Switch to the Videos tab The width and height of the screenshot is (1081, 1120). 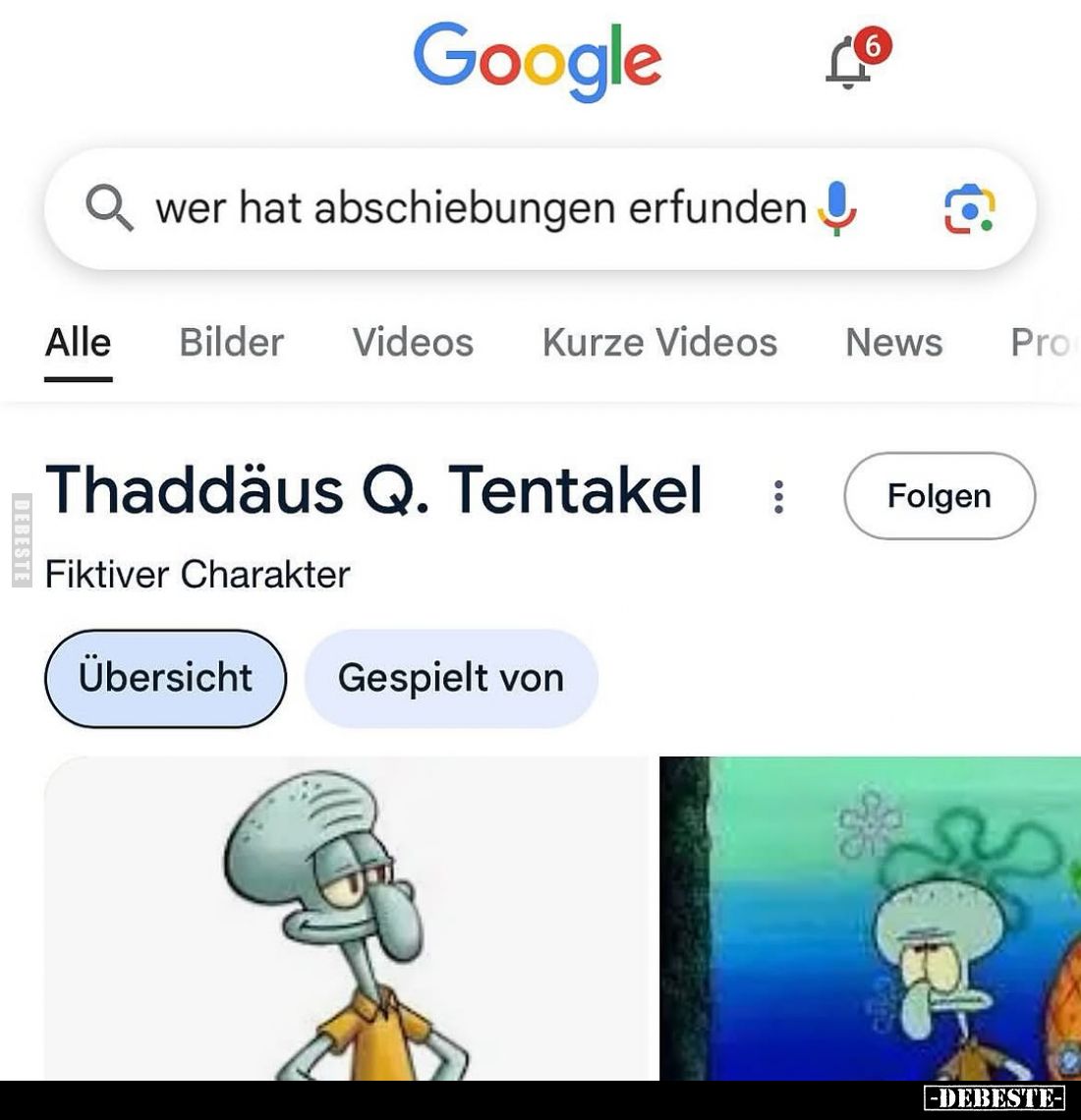pyautogui.click(x=413, y=343)
